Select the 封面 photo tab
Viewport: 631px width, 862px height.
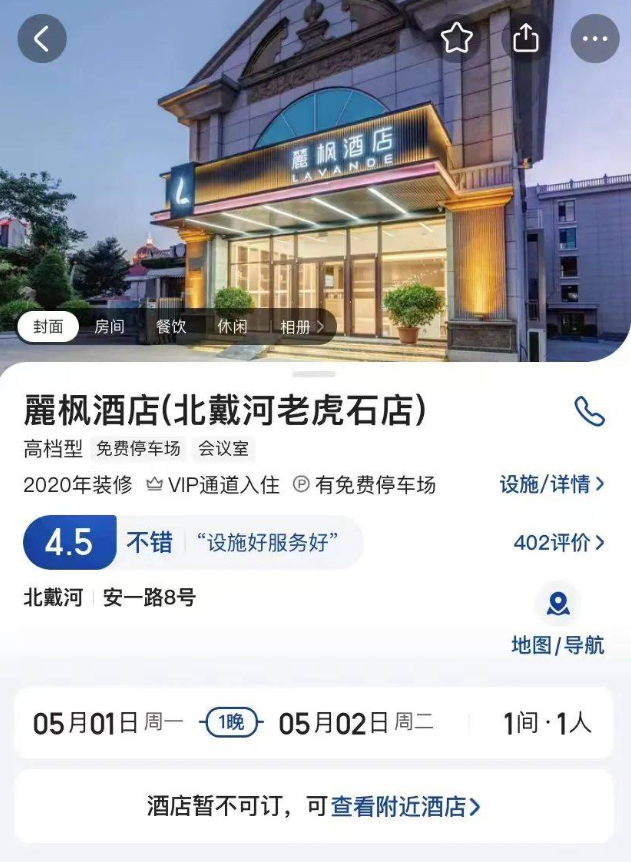coord(48,326)
